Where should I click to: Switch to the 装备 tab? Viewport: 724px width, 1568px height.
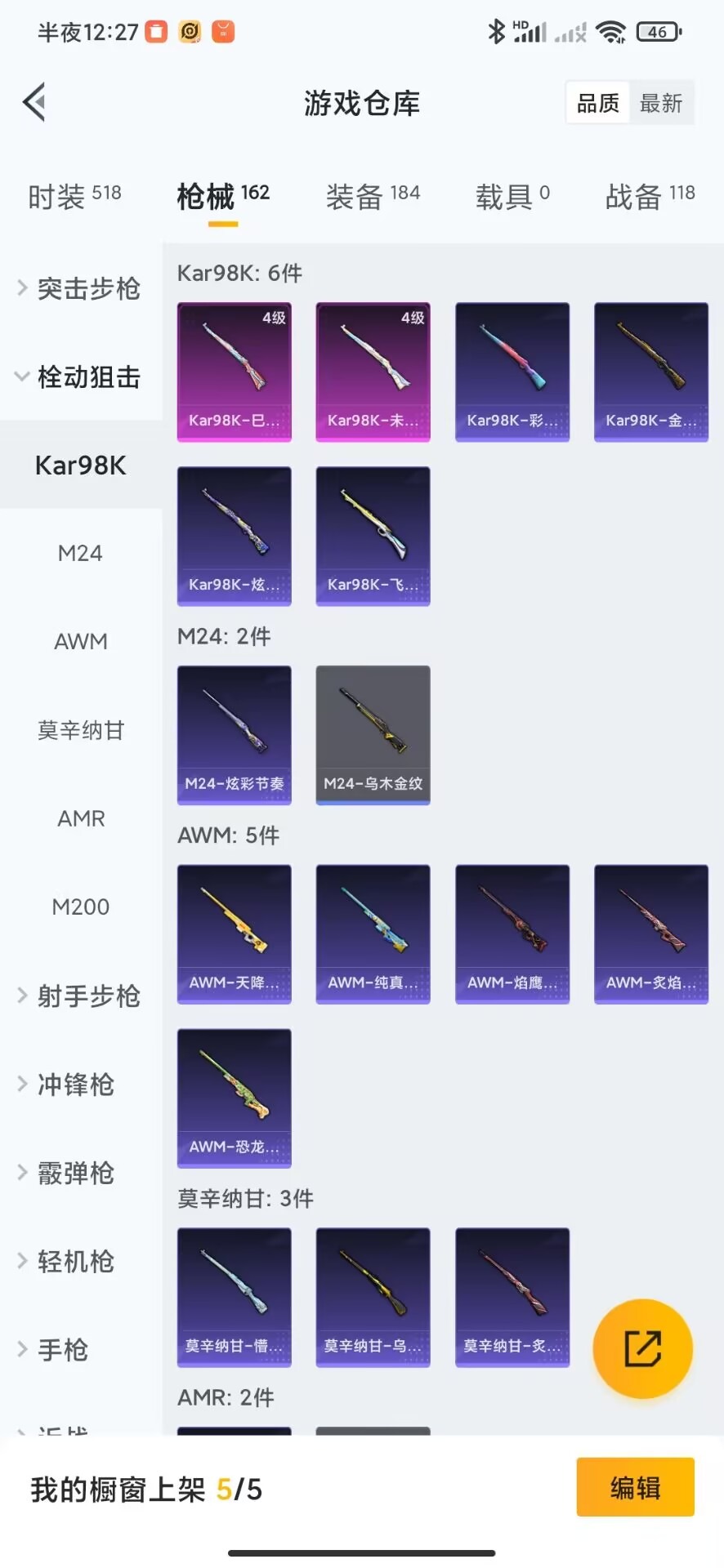click(373, 196)
